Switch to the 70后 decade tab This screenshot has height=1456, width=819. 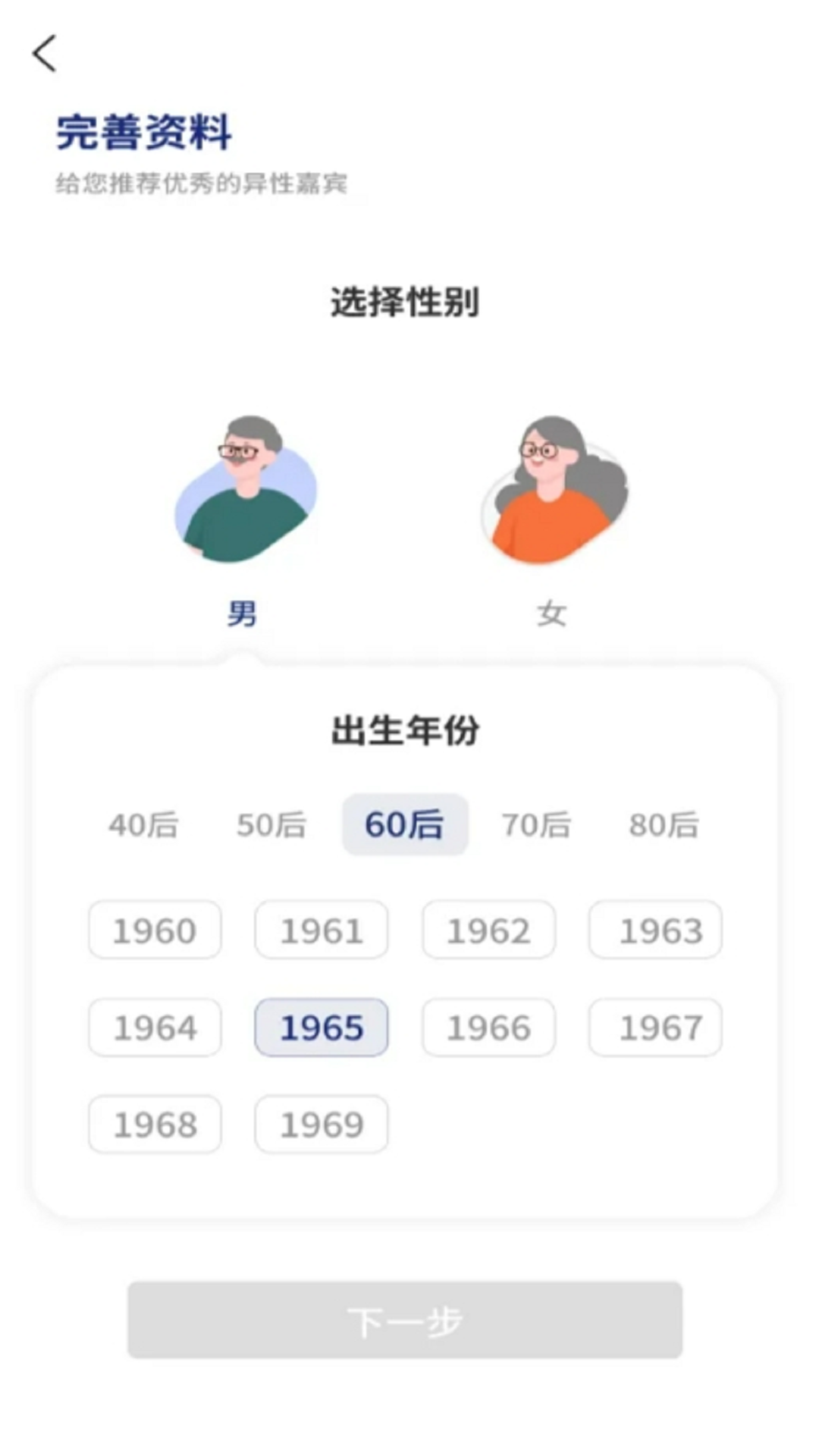(x=536, y=825)
